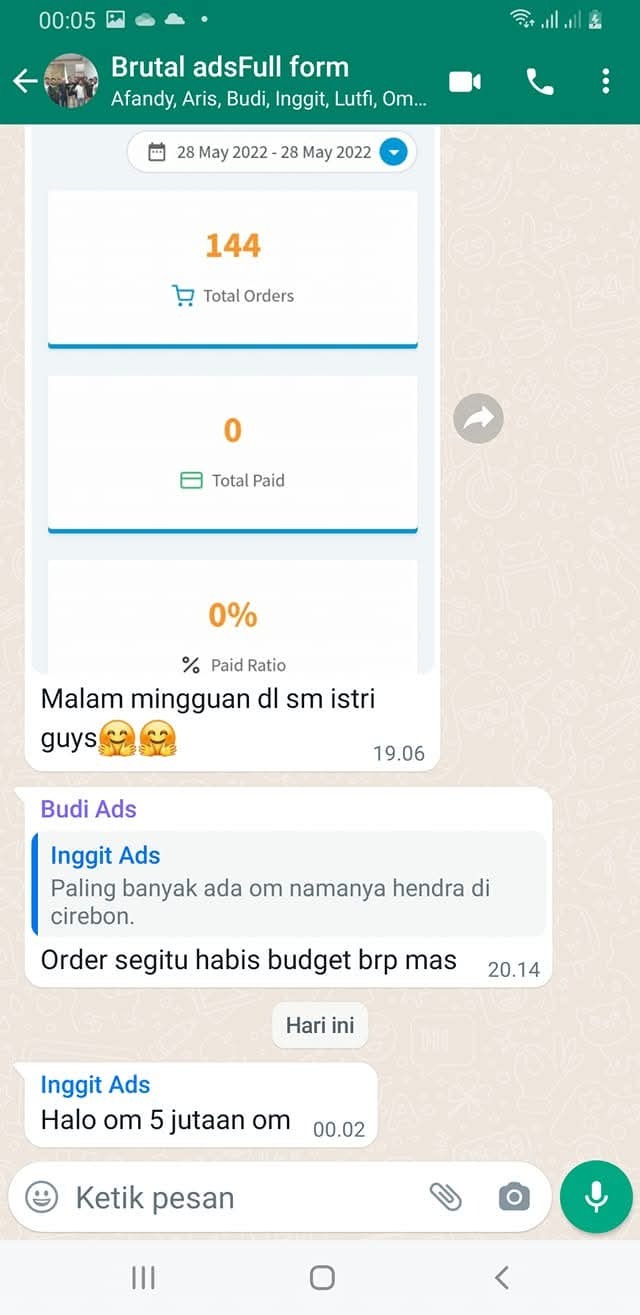This screenshot has height=1315, width=640.
Task: Open the recent apps view
Action: (x=143, y=1277)
